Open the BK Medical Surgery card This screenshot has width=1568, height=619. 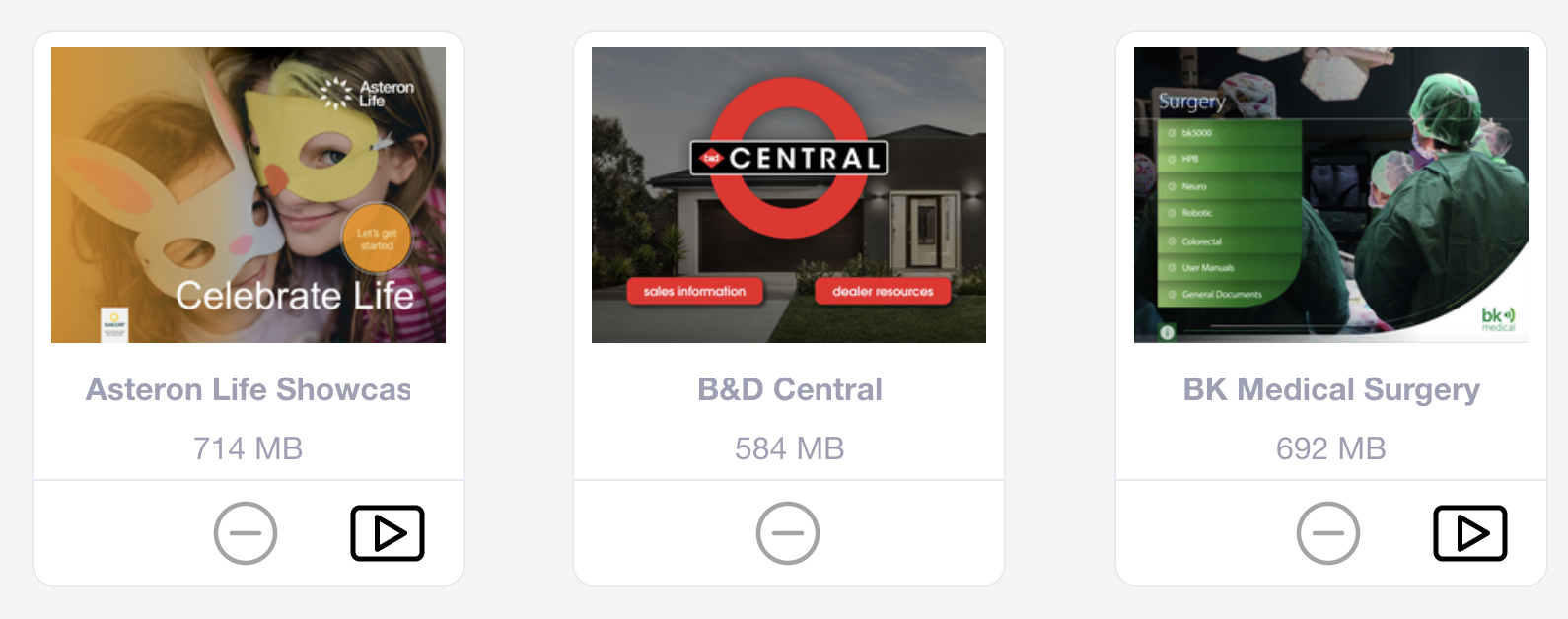(x=1331, y=195)
